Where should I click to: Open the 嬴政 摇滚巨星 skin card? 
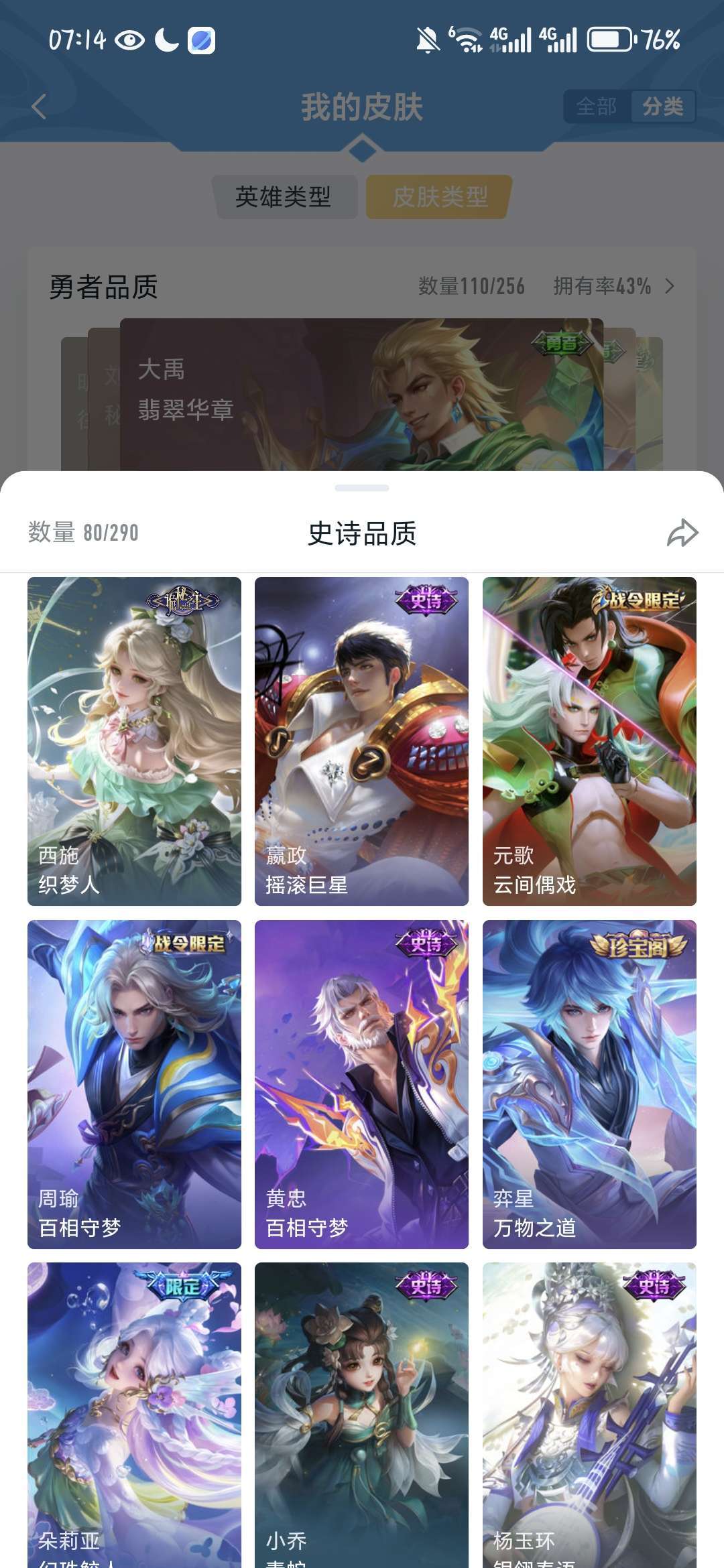[361, 741]
